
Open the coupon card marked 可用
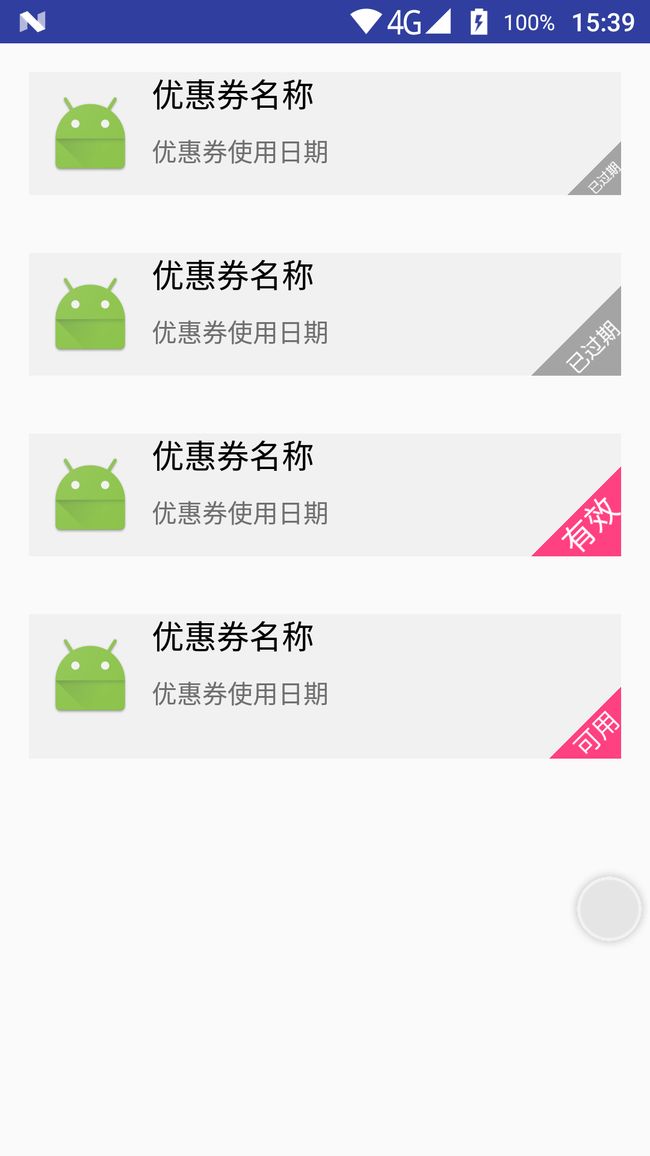coord(324,686)
